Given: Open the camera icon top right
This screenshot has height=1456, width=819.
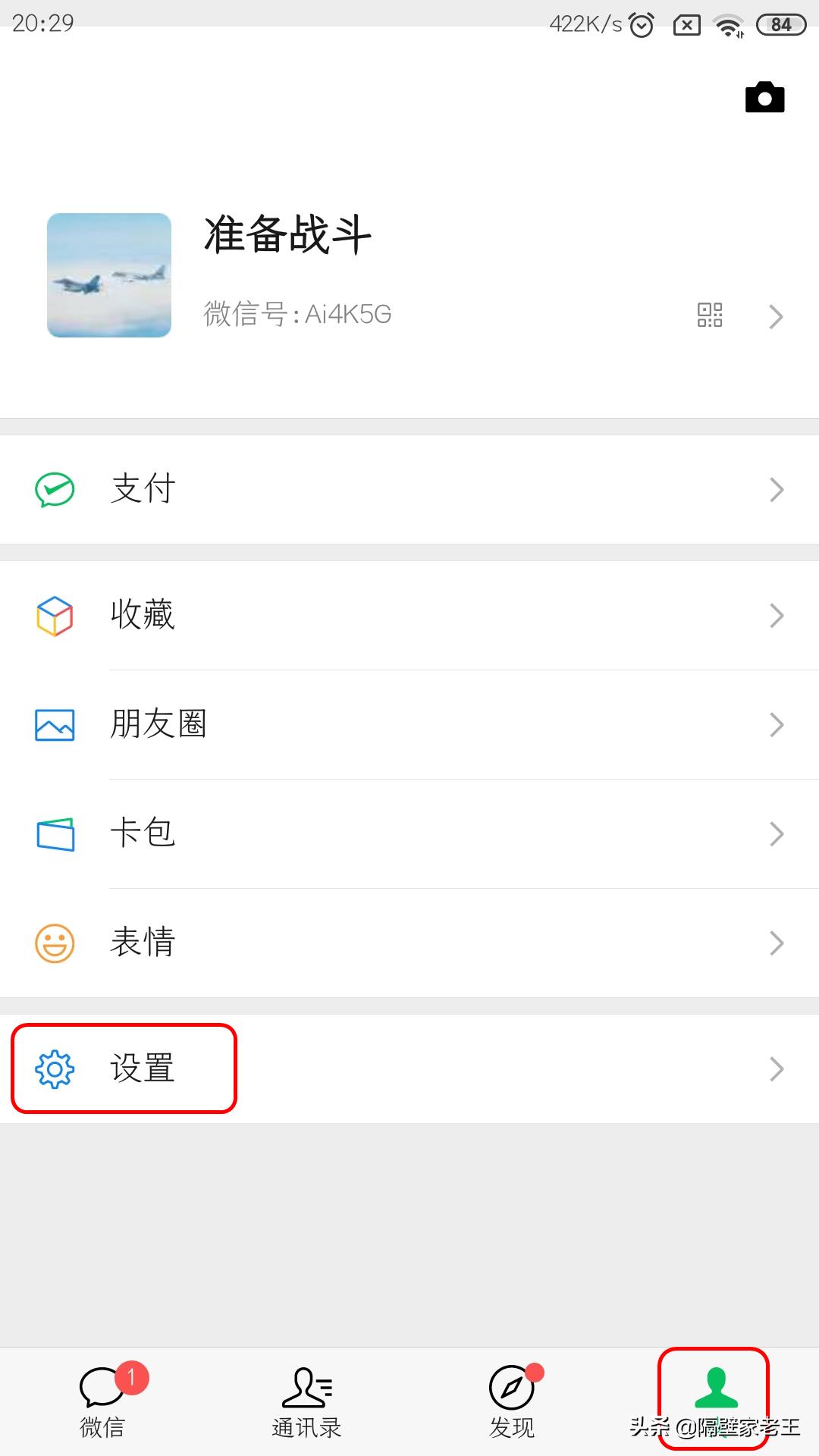Looking at the screenshot, I should click(766, 97).
